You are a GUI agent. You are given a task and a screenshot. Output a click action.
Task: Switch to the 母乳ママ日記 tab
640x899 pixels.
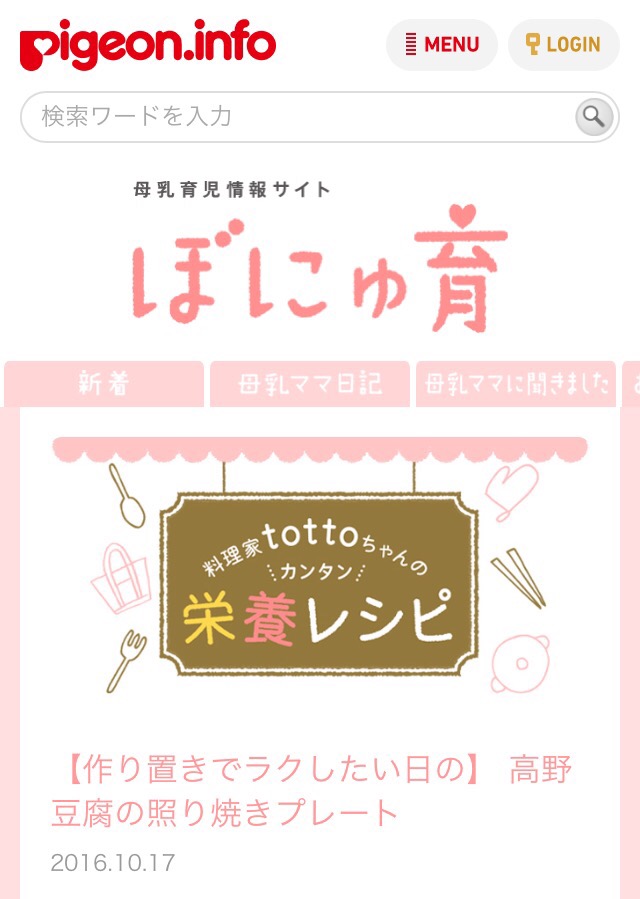pos(310,384)
